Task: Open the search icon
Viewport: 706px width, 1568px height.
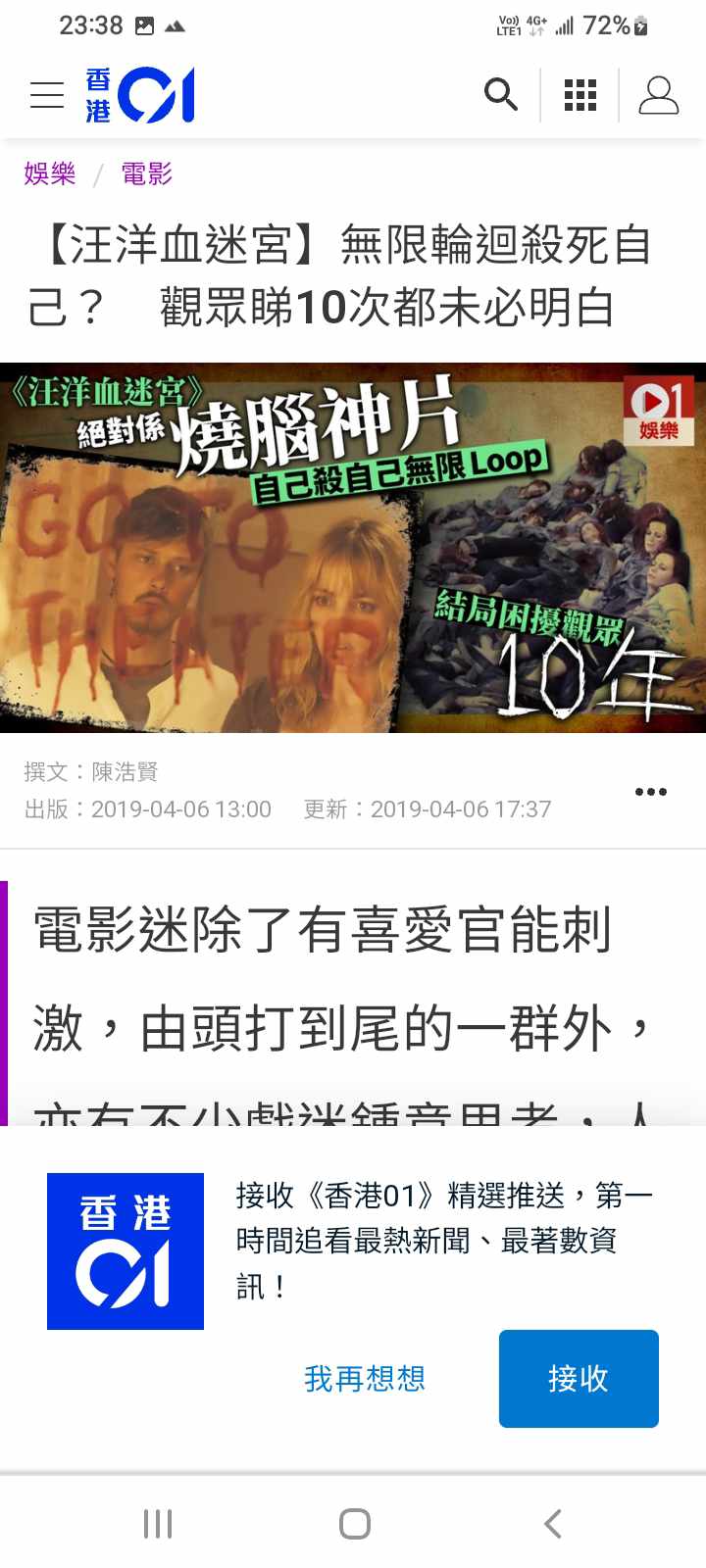Action: pyautogui.click(x=500, y=95)
